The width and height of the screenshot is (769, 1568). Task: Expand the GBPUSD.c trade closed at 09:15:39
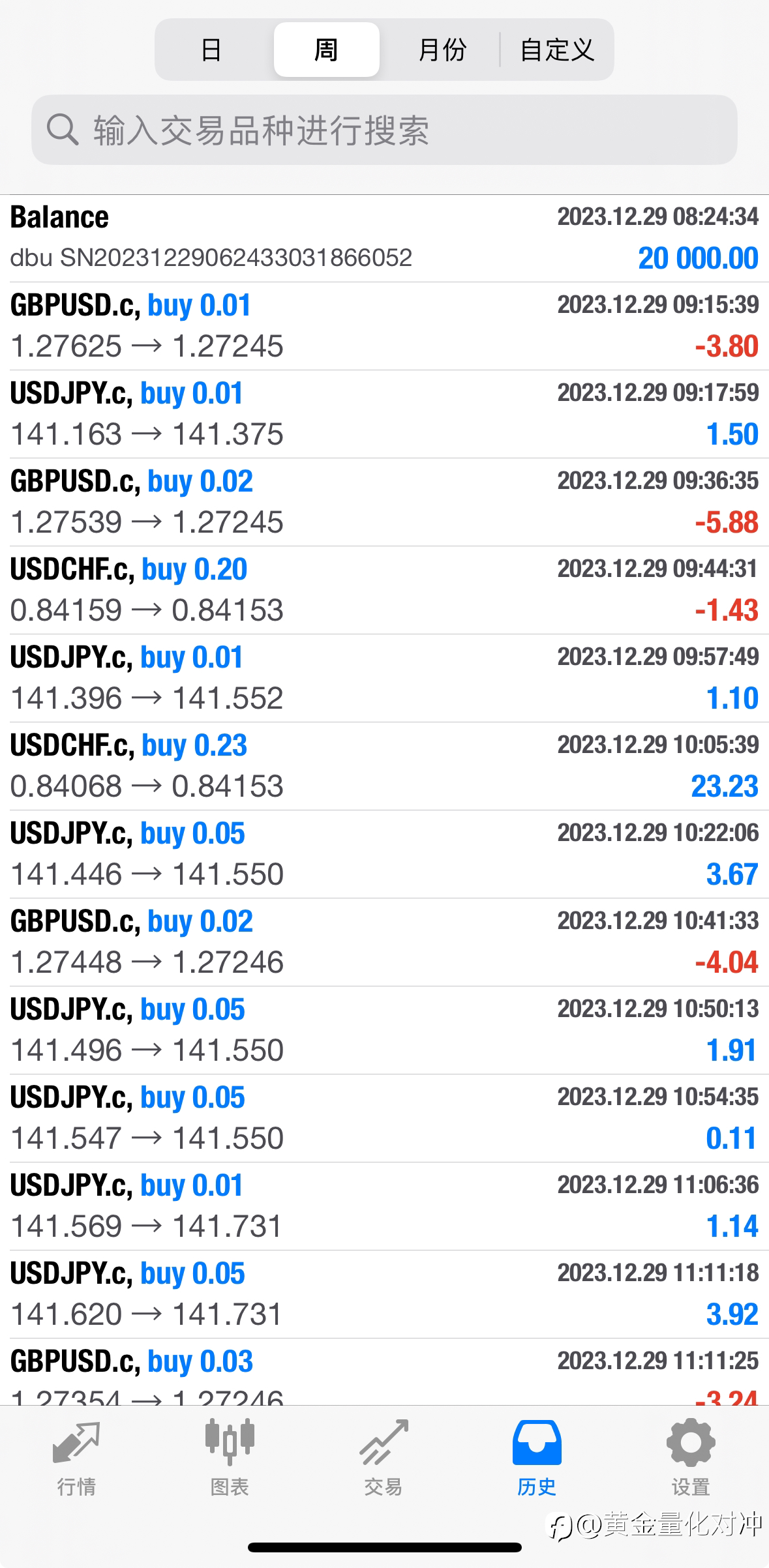click(x=384, y=326)
